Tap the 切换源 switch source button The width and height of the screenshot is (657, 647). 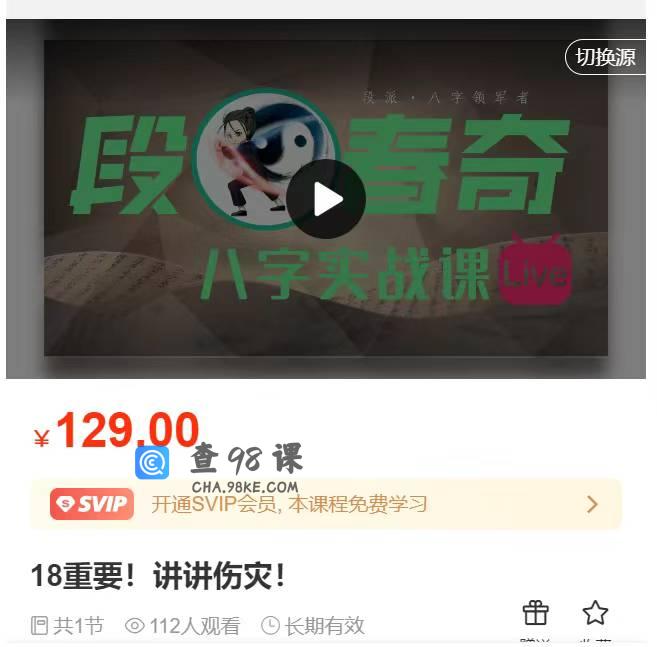[605, 57]
